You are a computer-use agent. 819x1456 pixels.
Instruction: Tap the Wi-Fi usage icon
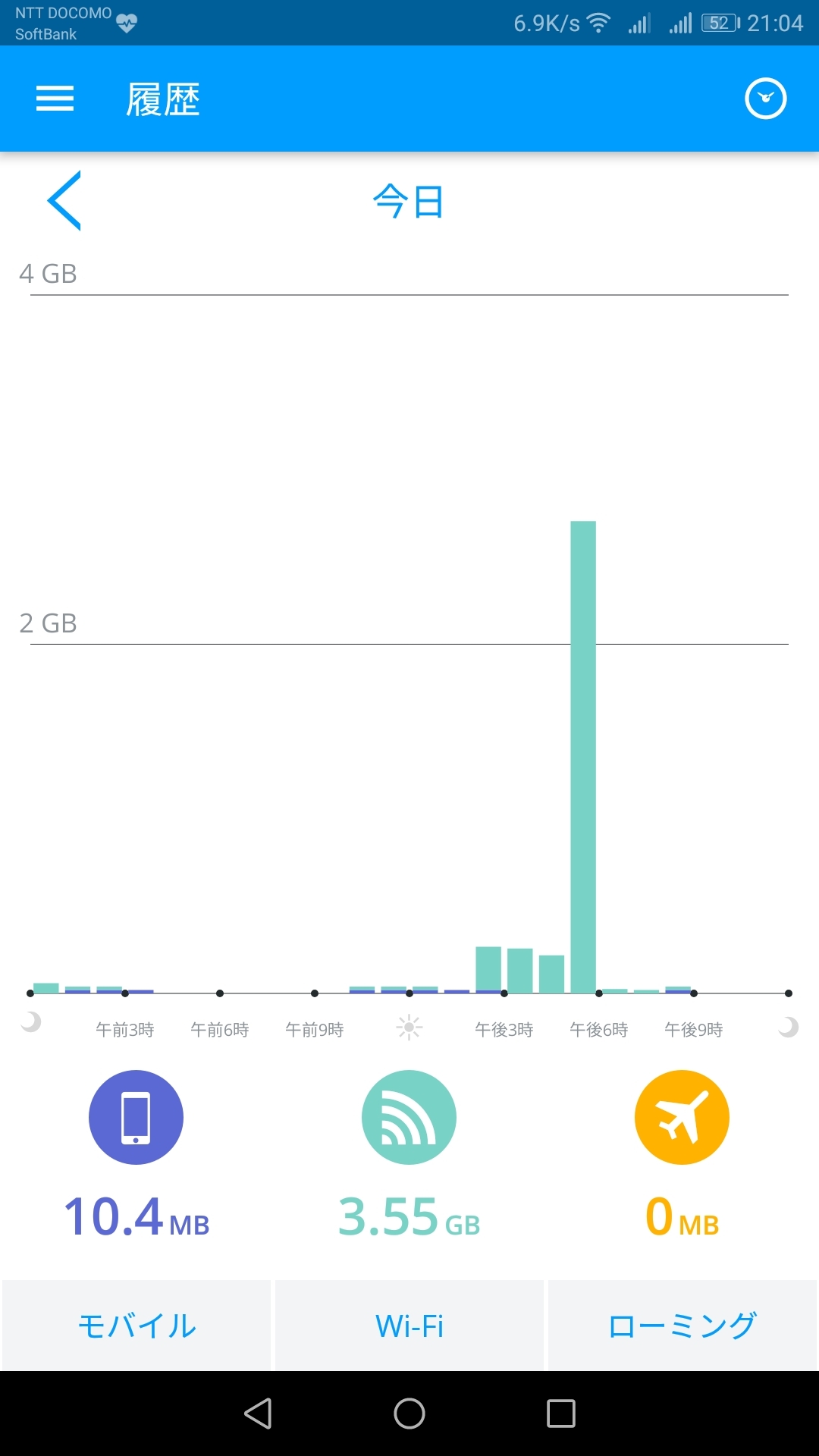pos(409,1117)
